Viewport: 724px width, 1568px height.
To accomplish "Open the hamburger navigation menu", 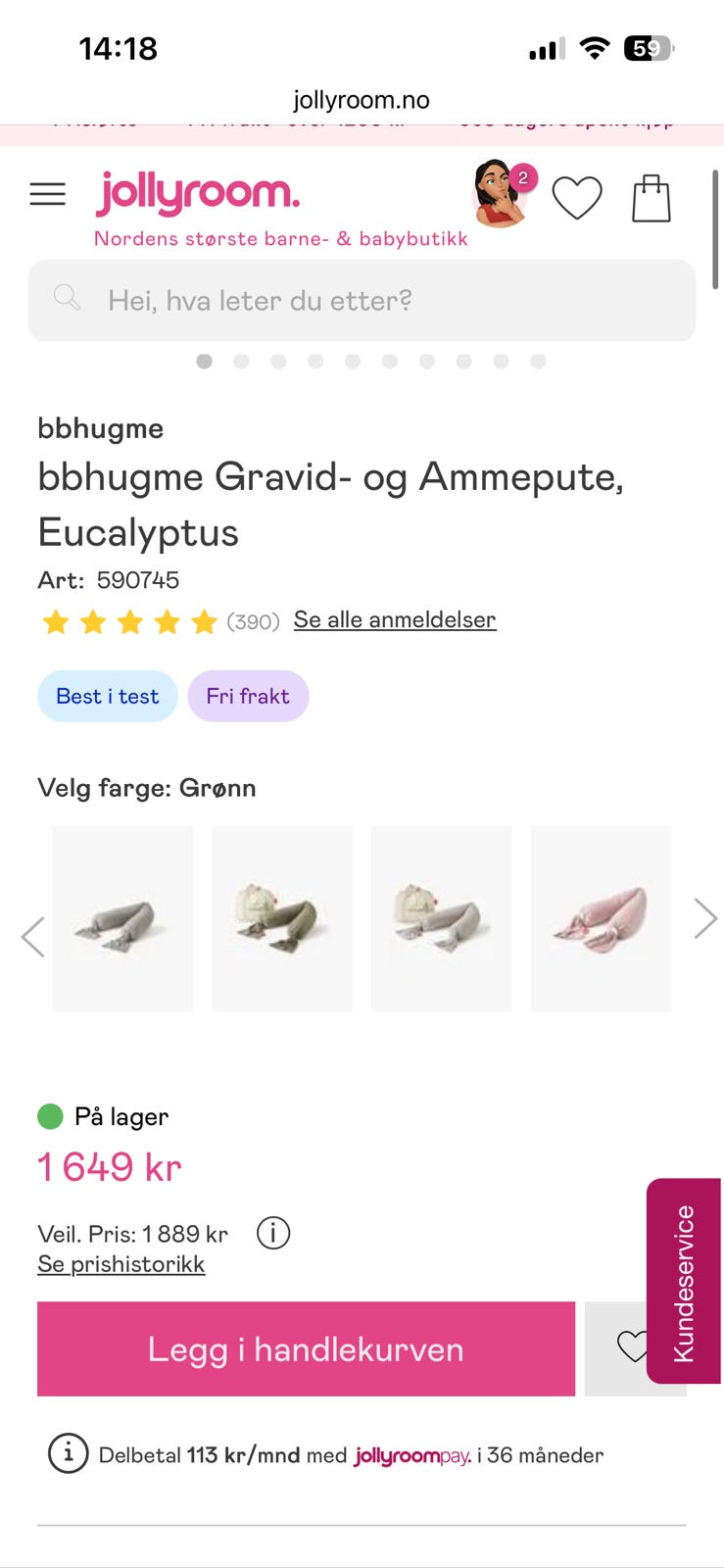I will [x=47, y=194].
